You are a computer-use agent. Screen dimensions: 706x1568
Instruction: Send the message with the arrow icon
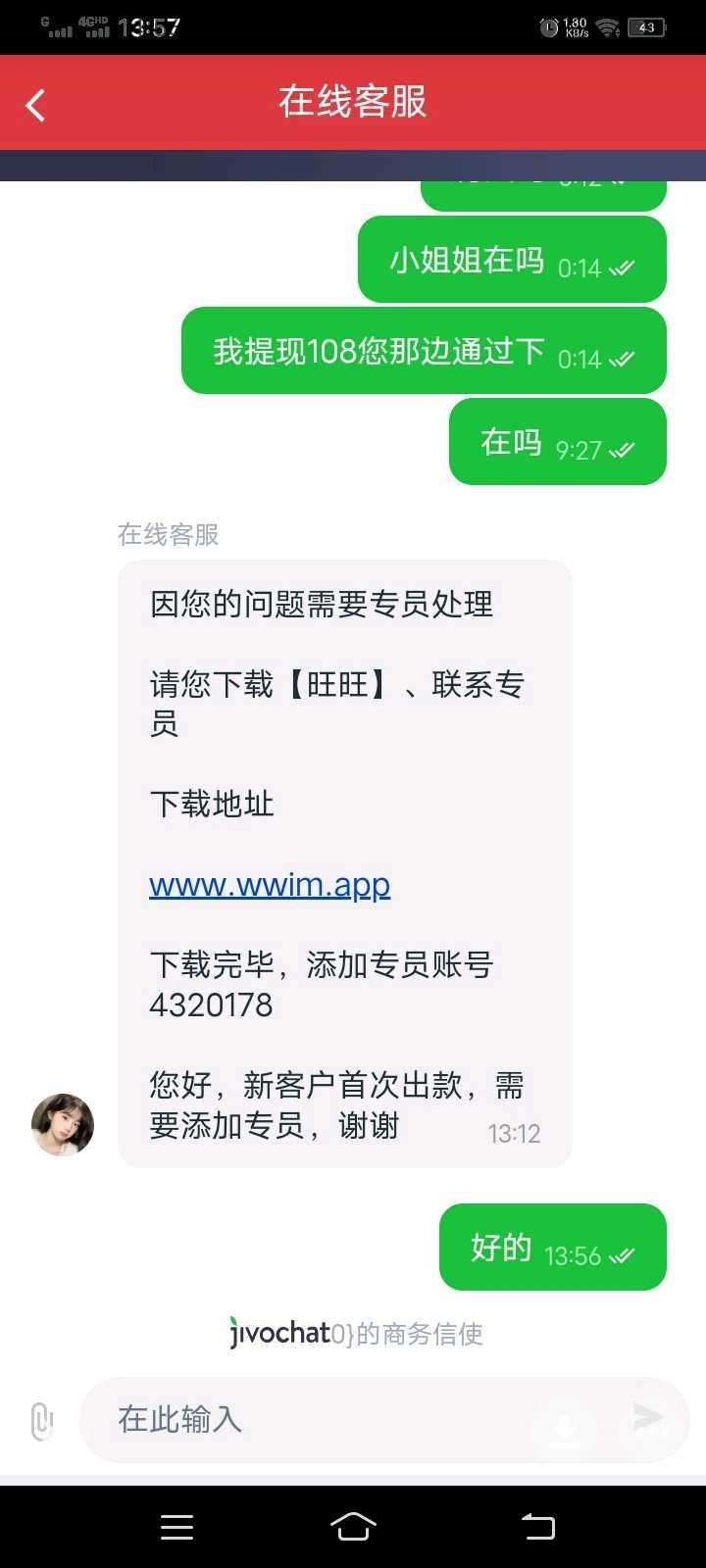(648, 1420)
